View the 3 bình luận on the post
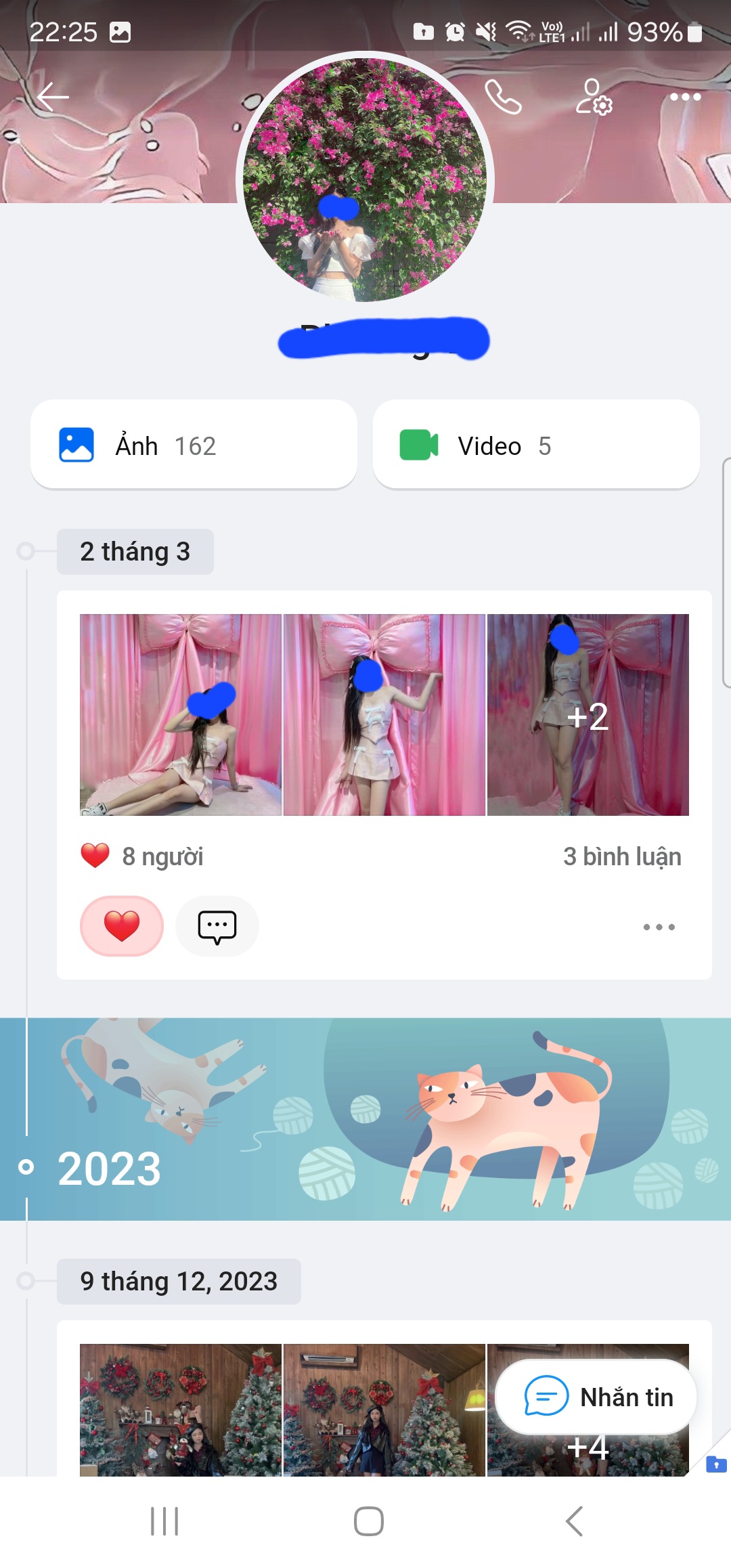 621,856
